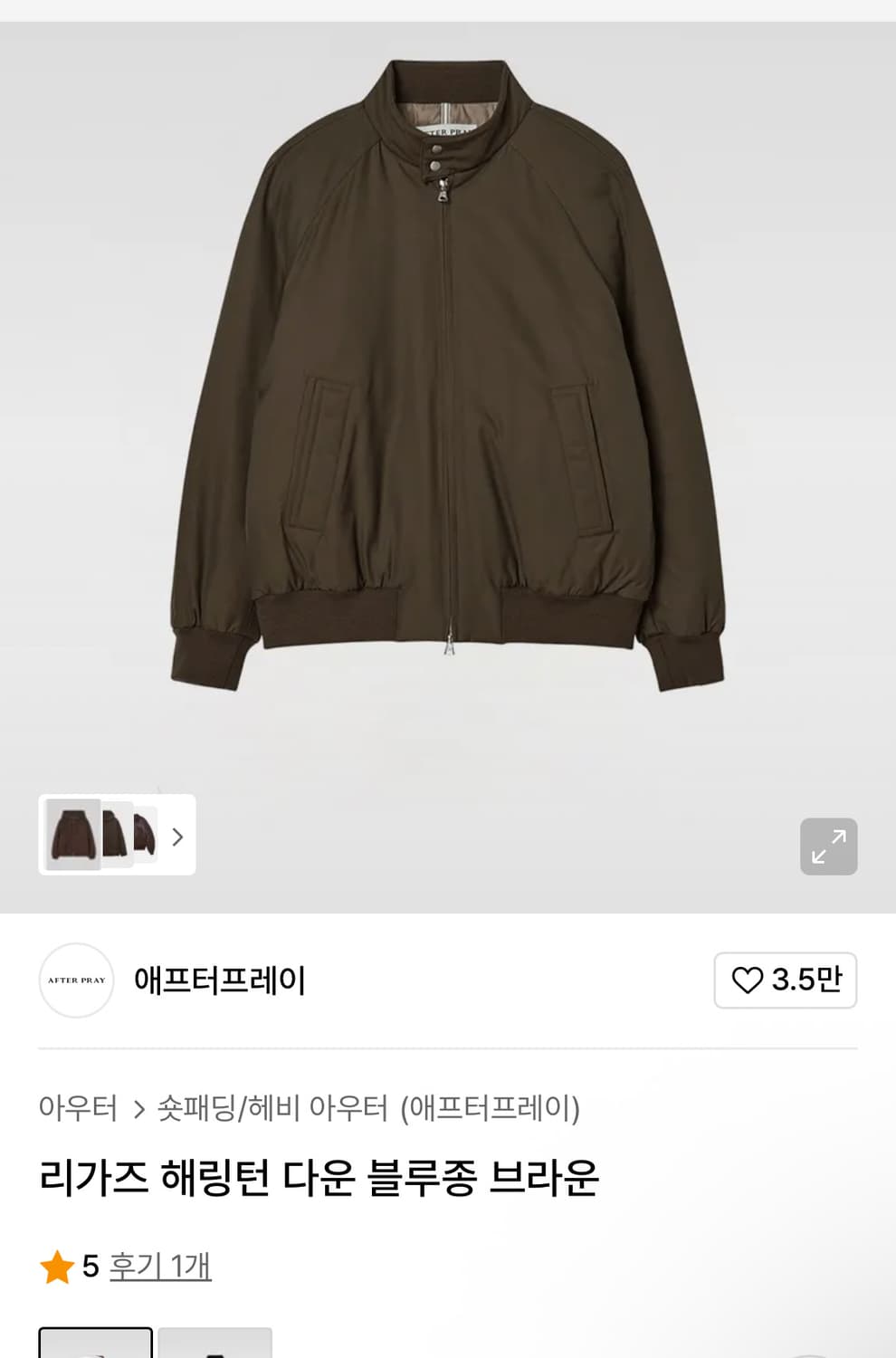Click the 3.5만 like count button
The height and width of the screenshot is (1358, 896).
tap(785, 980)
